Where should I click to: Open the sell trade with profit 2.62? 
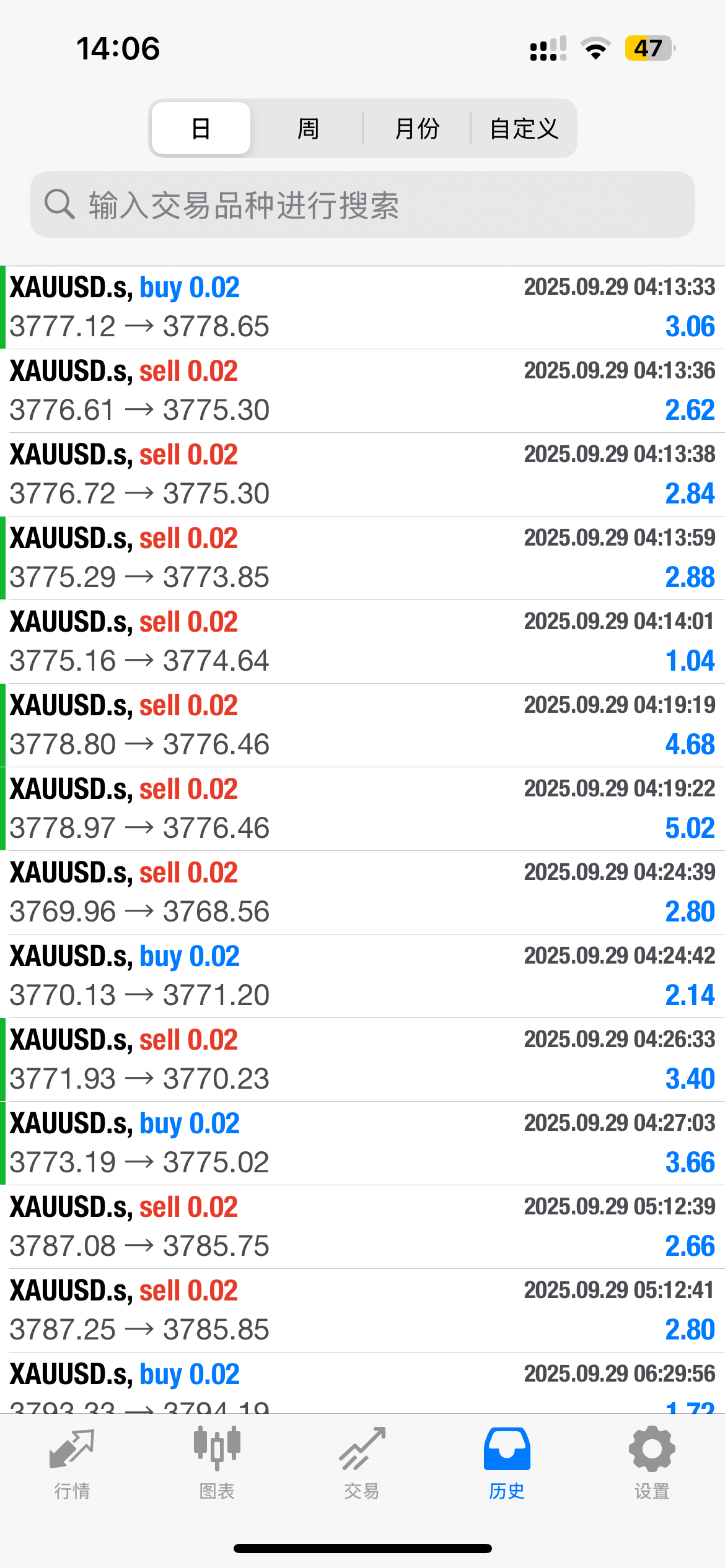362,391
